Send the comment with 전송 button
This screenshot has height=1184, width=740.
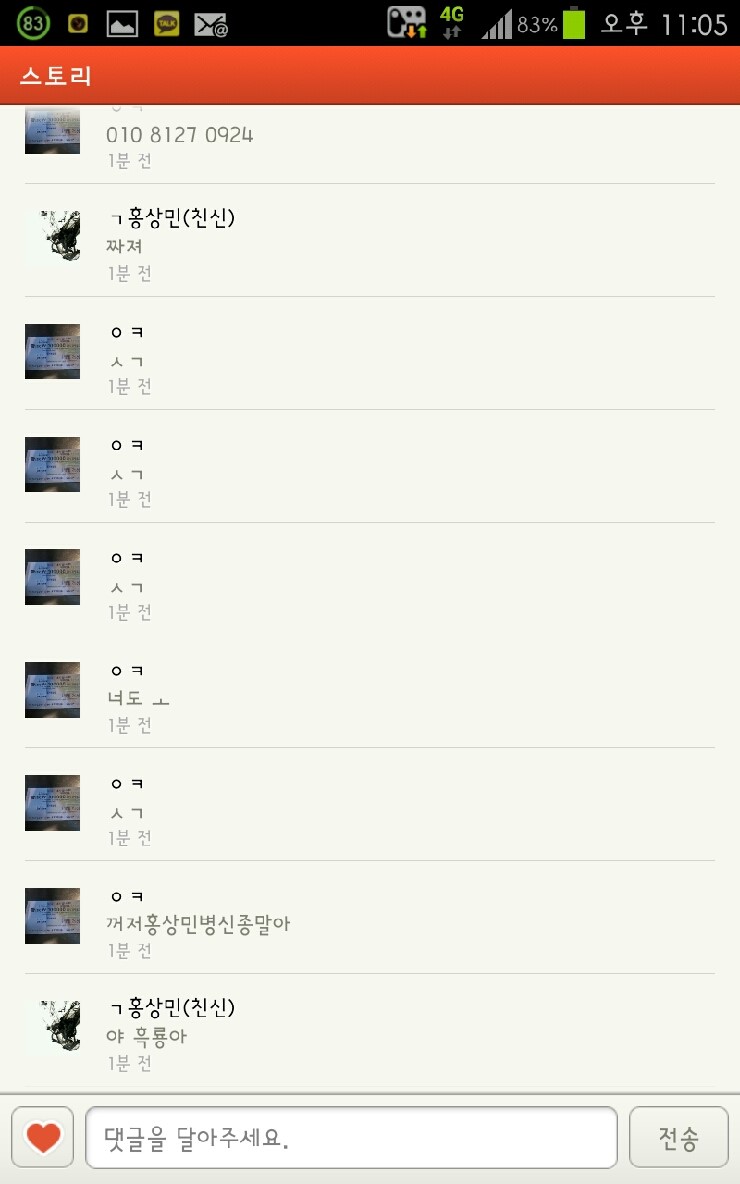pyautogui.click(x=678, y=1138)
